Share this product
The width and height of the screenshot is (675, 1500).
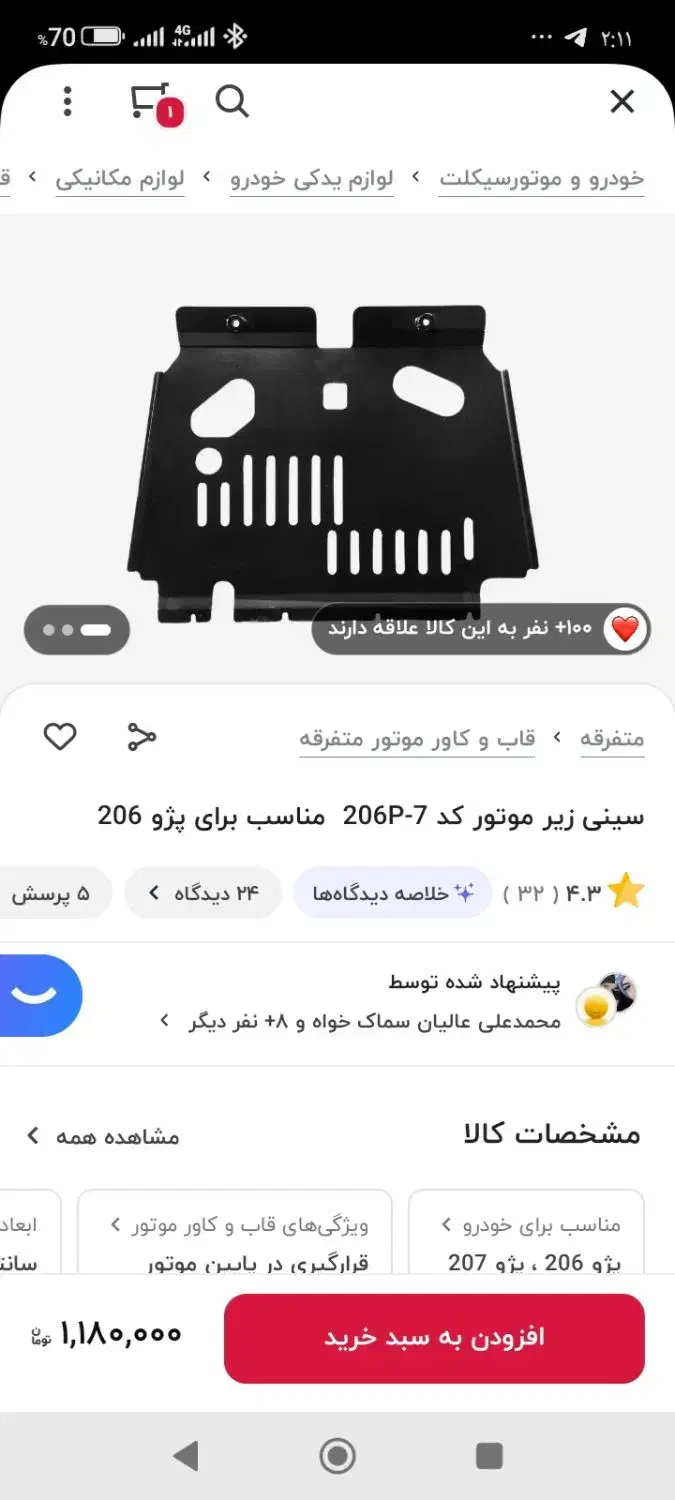142,737
